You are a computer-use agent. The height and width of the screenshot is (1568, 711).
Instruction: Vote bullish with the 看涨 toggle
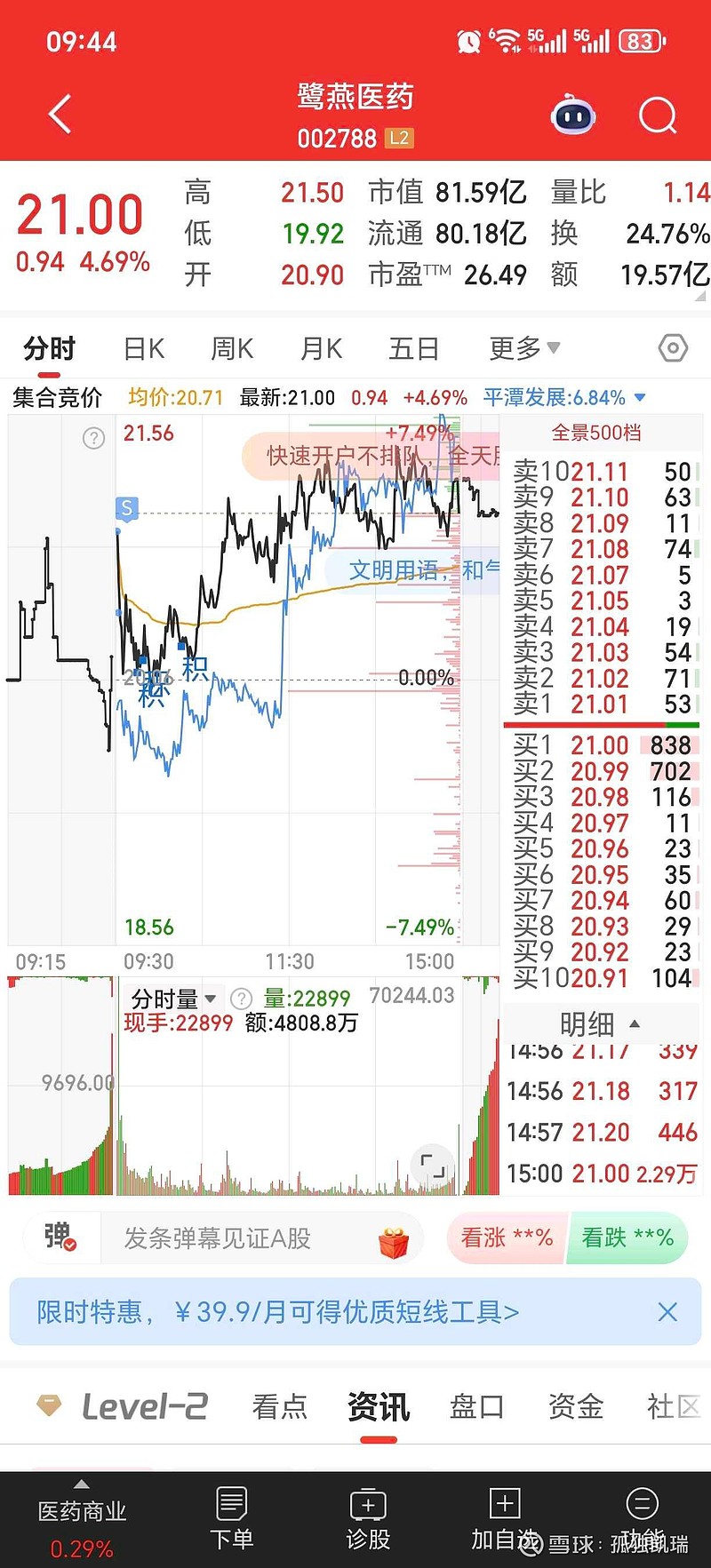tap(504, 1237)
